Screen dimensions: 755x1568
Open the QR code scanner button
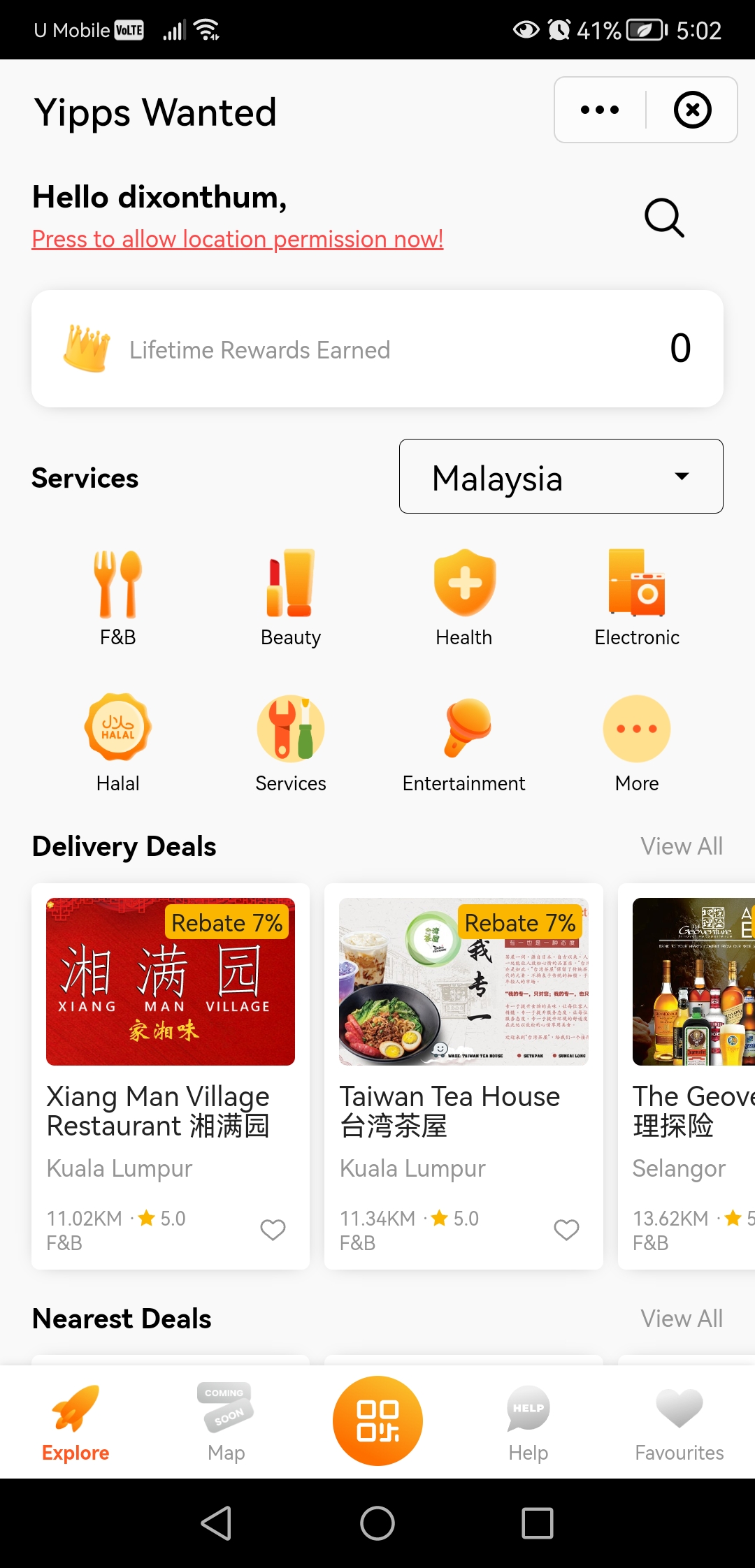(x=377, y=1421)
